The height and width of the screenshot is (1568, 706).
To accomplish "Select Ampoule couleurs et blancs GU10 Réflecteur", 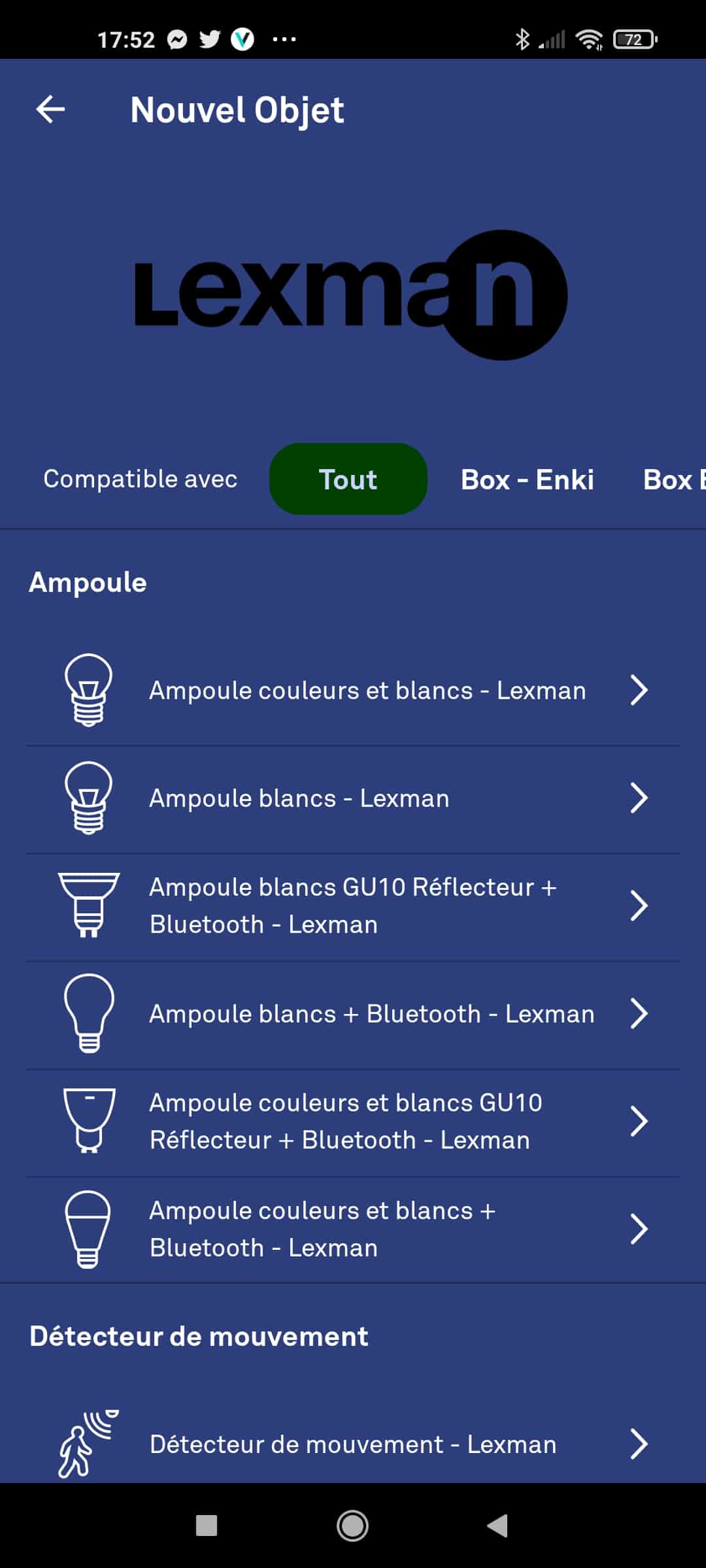I will click(353, 1122).
